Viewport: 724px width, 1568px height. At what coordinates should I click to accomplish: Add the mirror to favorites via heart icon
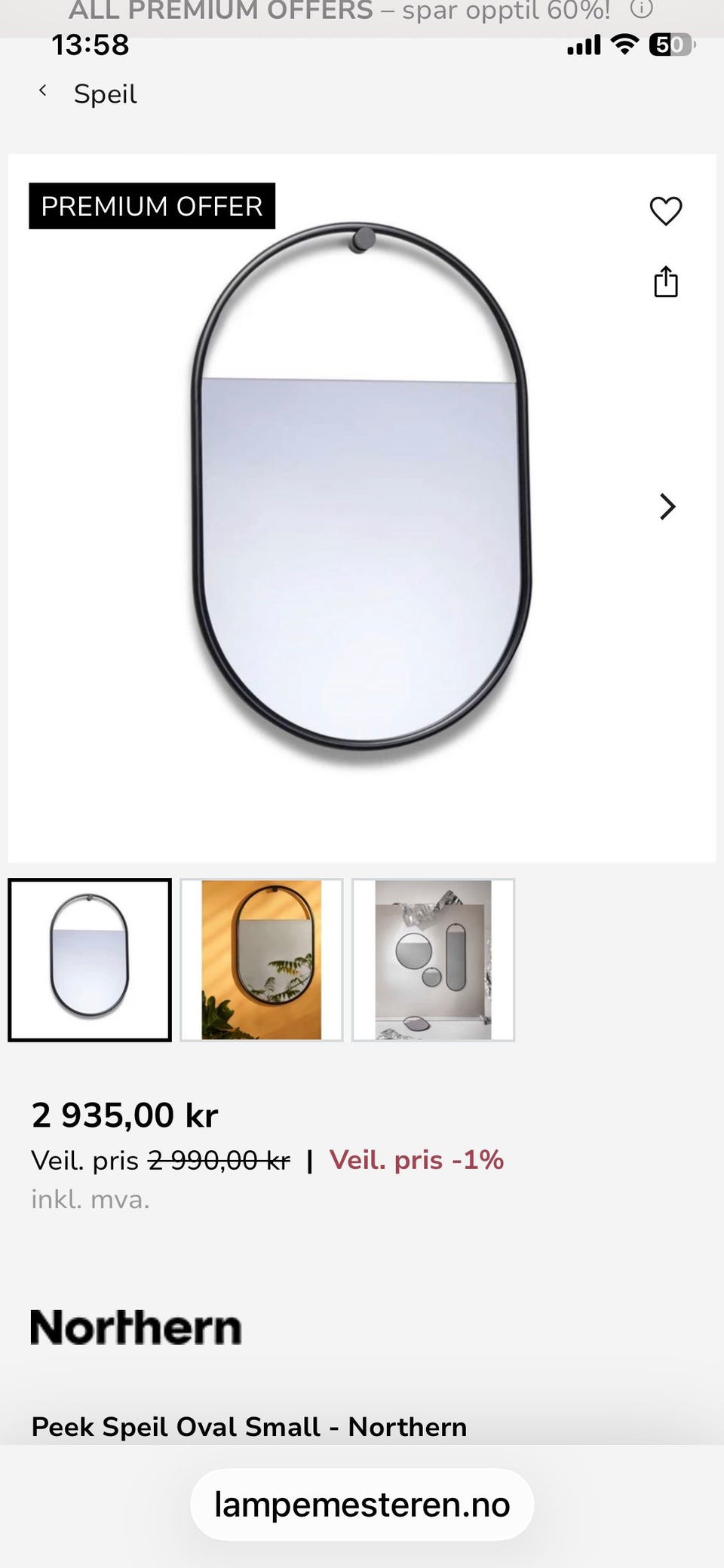click(664, 212)
